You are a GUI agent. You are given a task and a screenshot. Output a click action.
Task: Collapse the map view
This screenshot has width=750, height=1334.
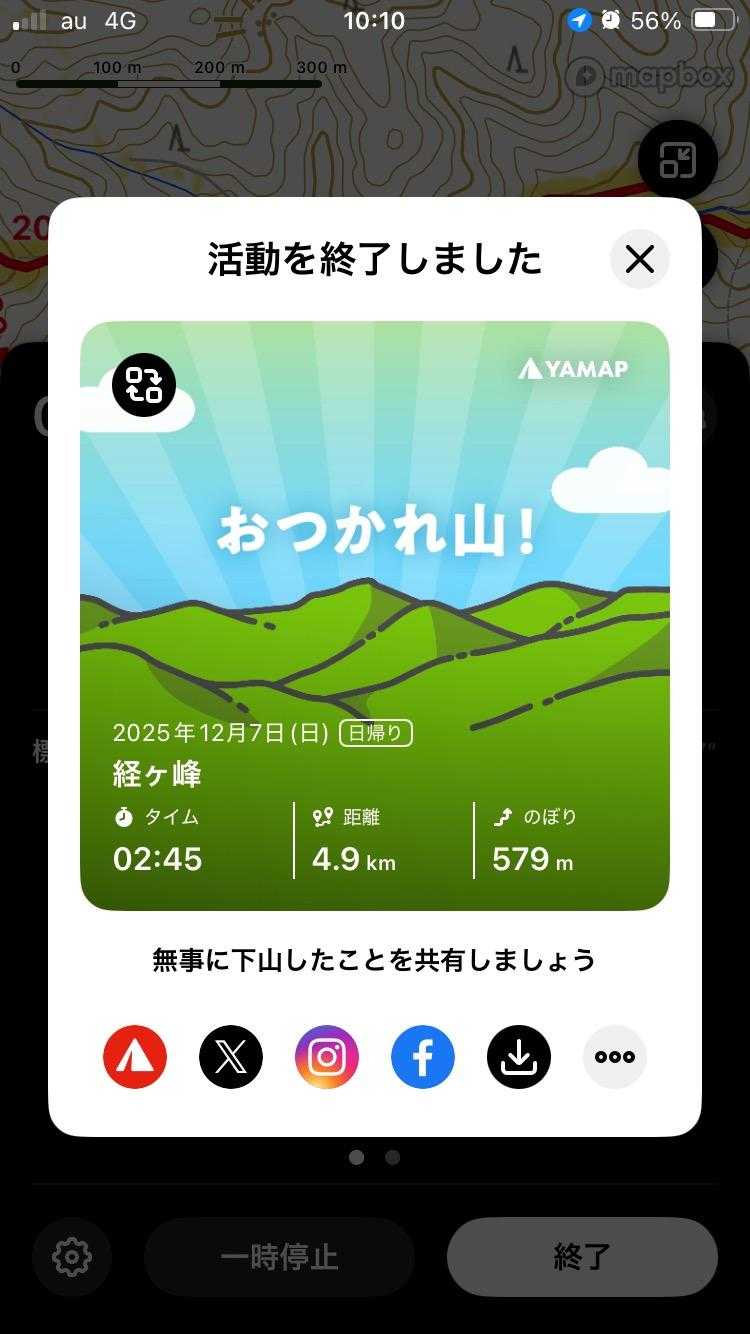coord(678,160)
